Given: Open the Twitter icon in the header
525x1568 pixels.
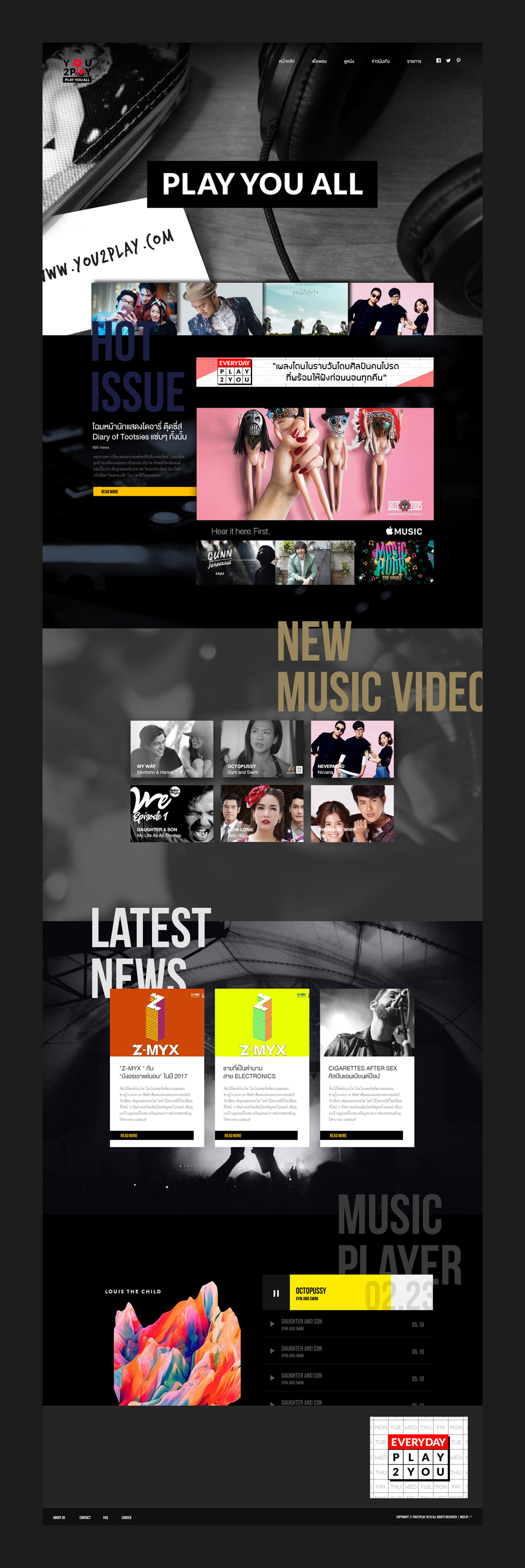Looking at the screenshot, I should (448, 61).
